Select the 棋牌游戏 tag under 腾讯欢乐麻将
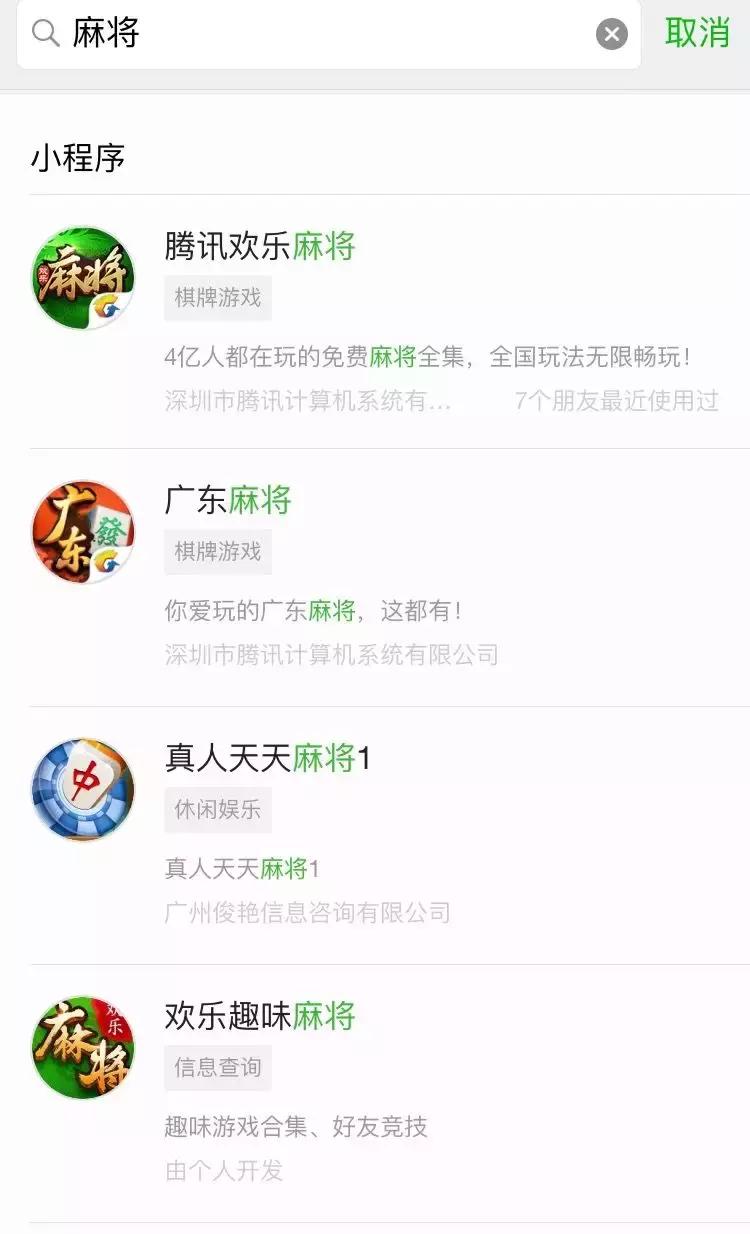Screen dimensions: 750x1234 click(x=217, y=299)
